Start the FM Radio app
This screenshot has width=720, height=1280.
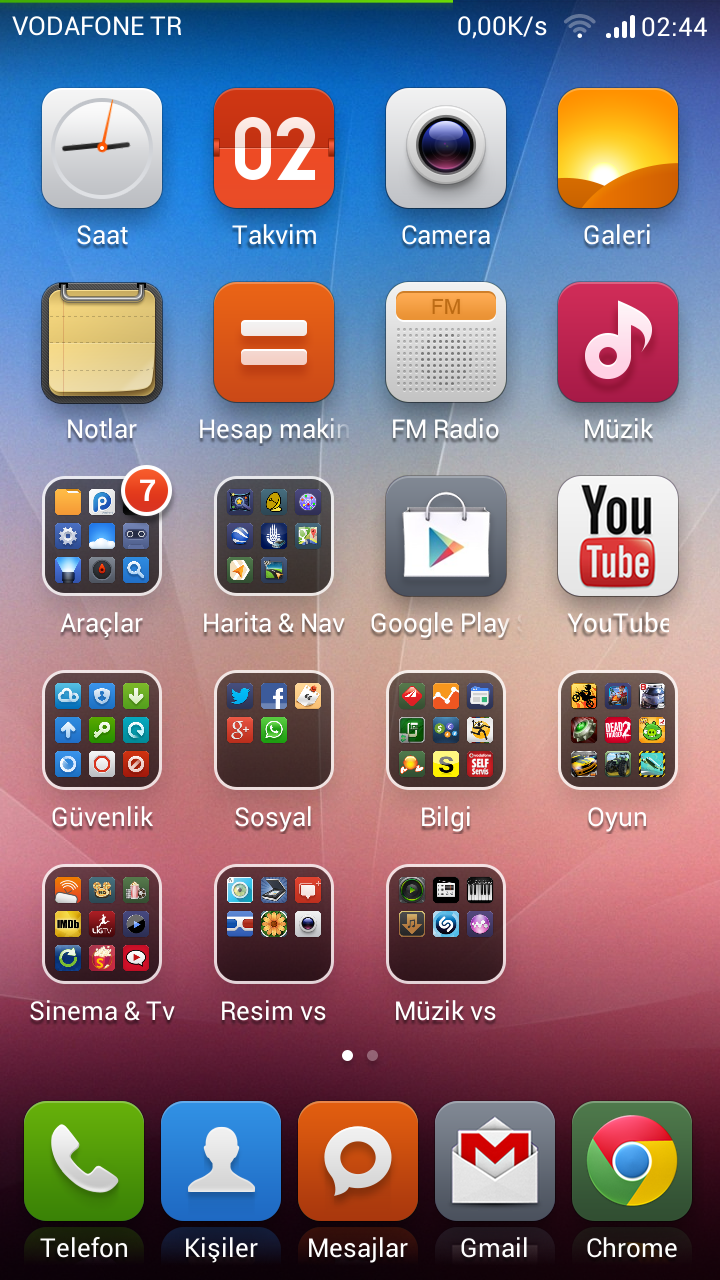click(x=446, y=342)
